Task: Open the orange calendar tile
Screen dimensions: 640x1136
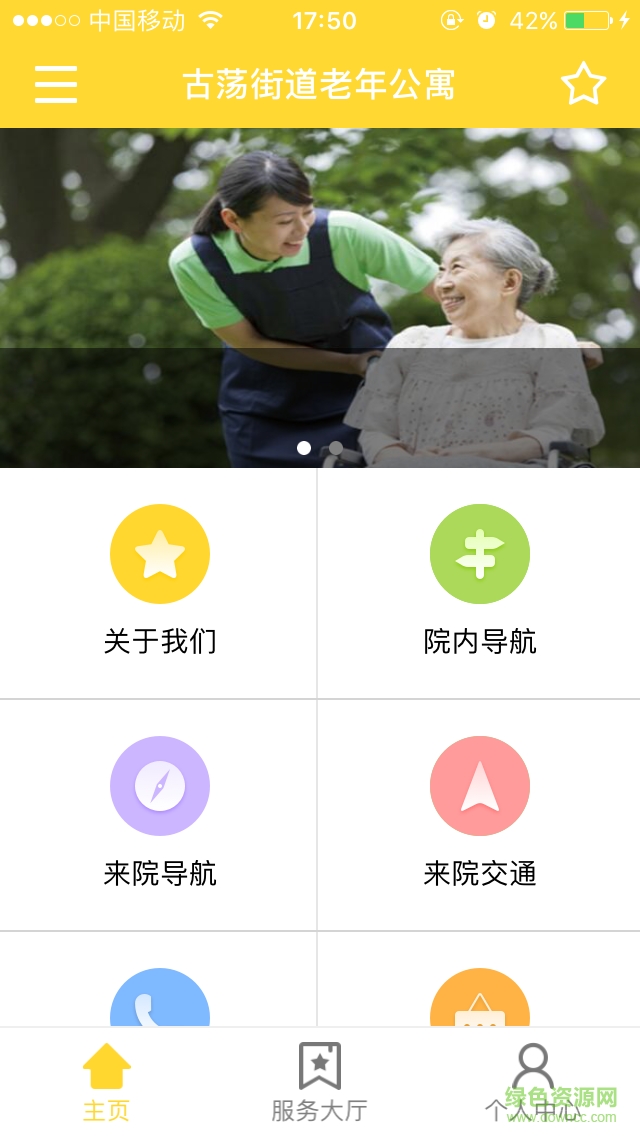Action: [480, 1000]
